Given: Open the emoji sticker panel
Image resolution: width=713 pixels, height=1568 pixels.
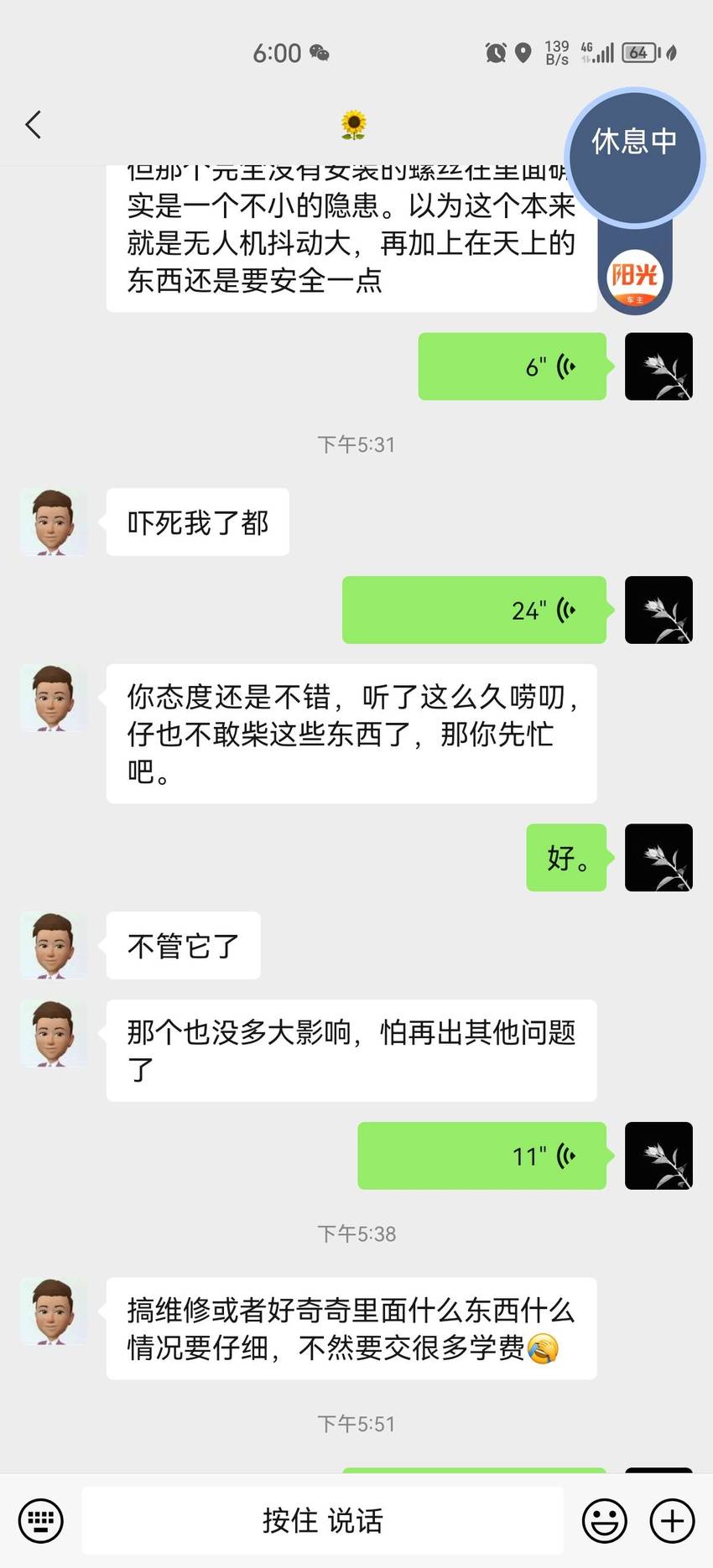Looking at the screenshot, I should (604, 1520).
